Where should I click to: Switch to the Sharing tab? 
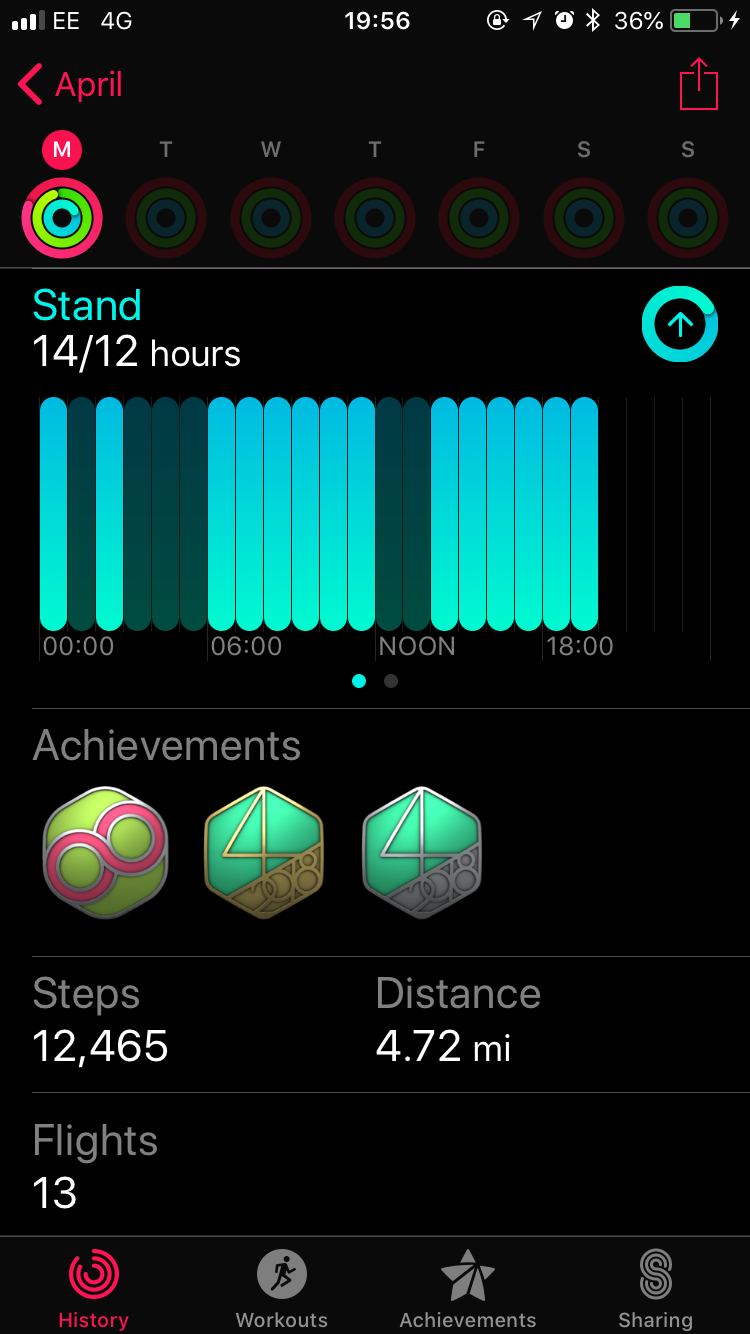pyautogui.click(x=656, y=1288)
